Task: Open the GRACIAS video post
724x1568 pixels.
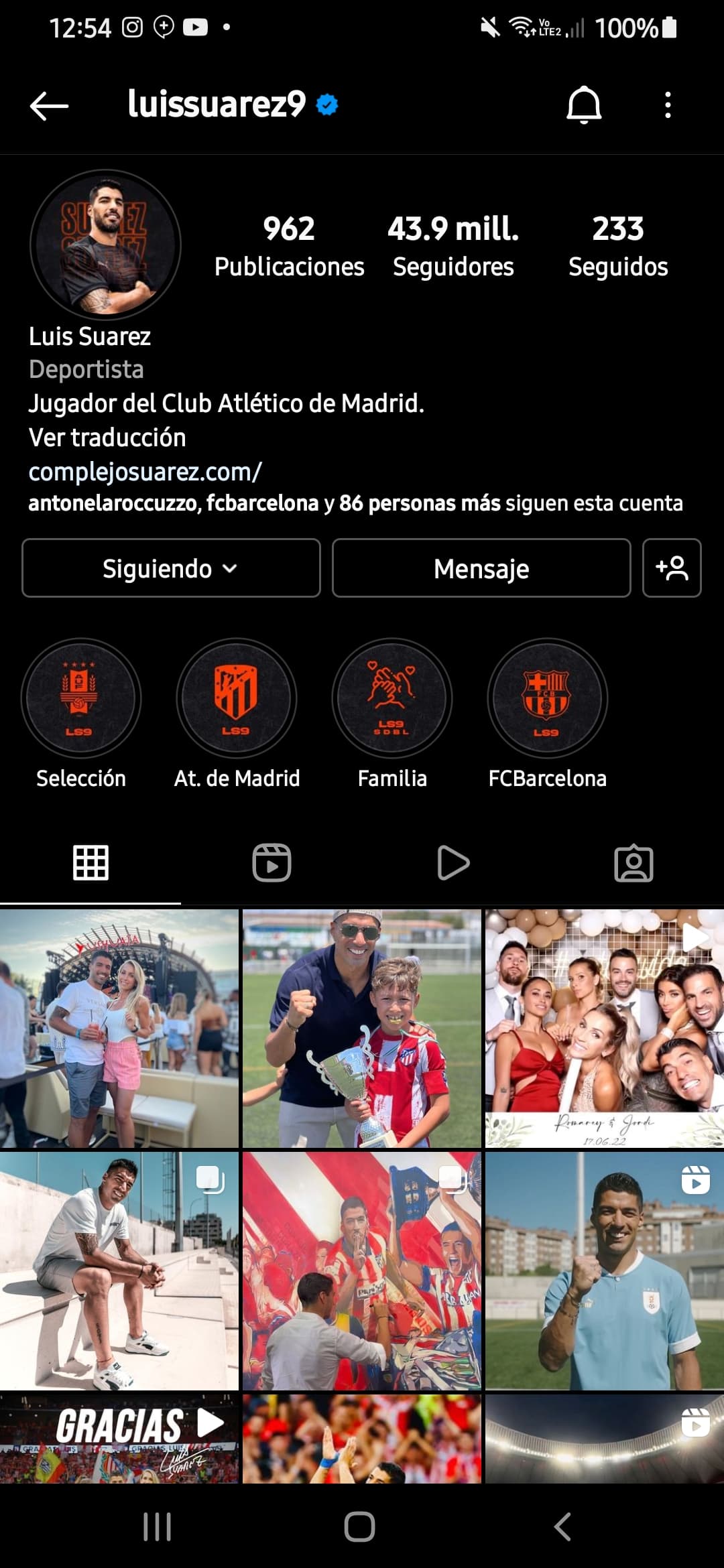Action: (x=119, y=1439)
